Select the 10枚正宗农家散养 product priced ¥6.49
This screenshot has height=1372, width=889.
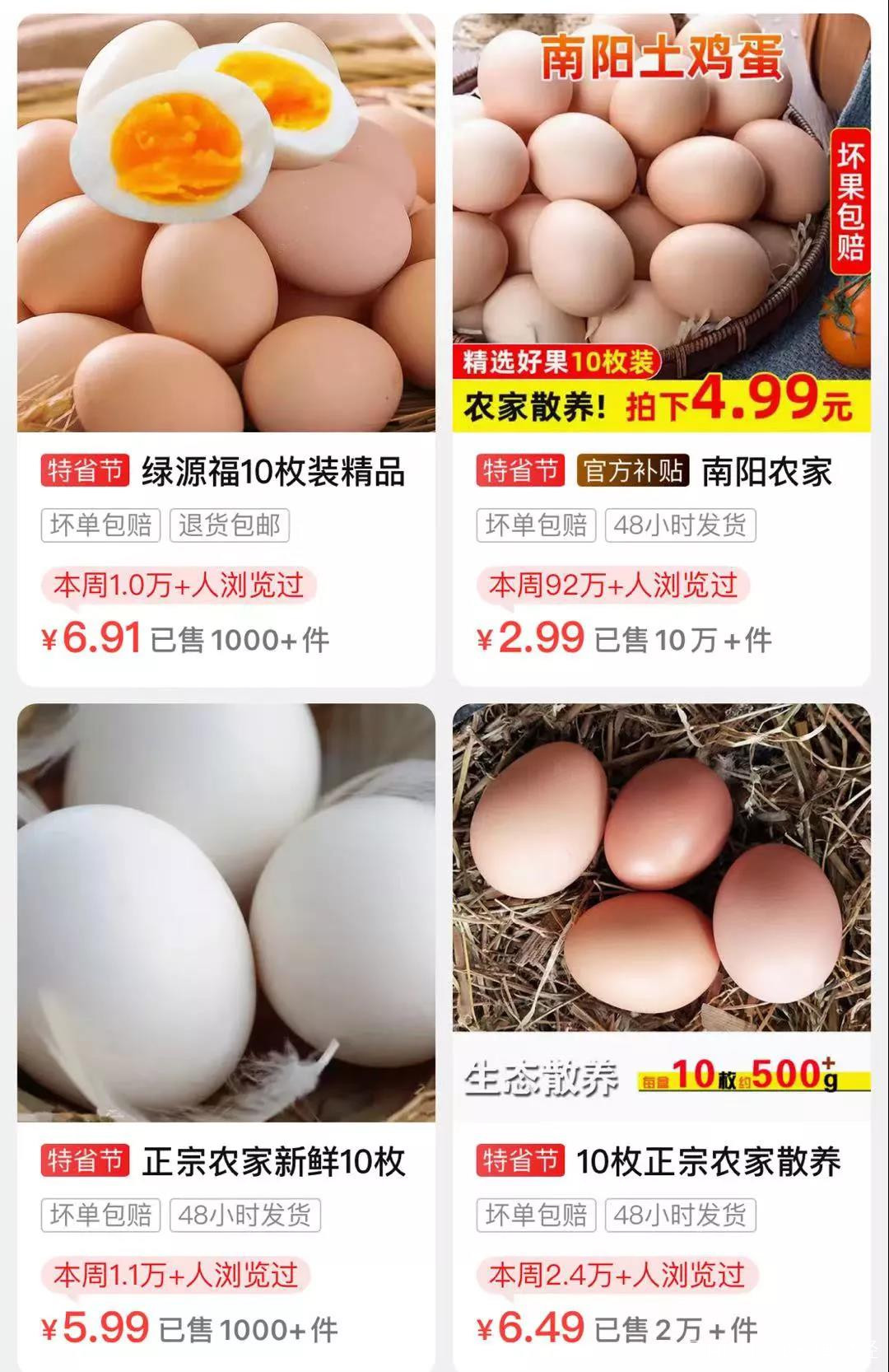662,1038
